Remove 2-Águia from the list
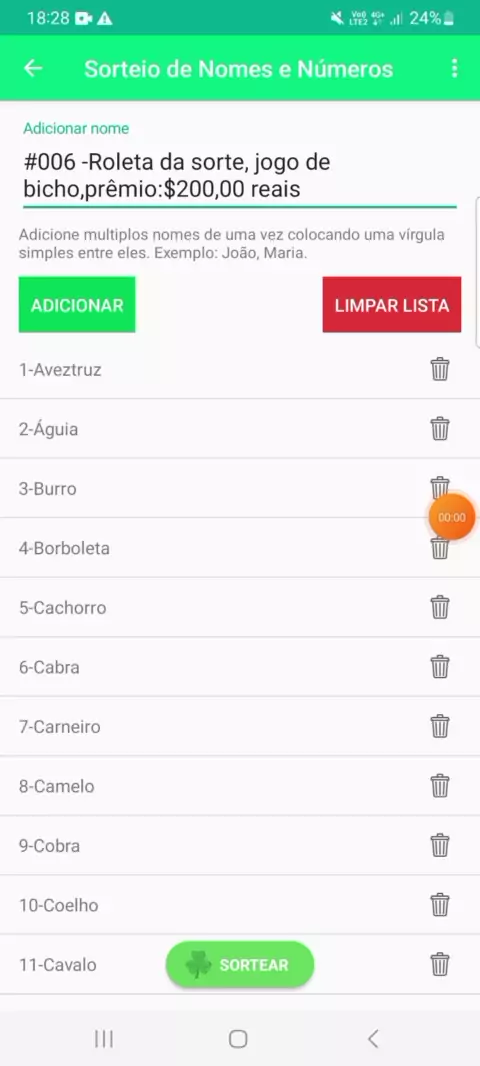The height and width of the screenshot is (1066, 480). (440, 429)
